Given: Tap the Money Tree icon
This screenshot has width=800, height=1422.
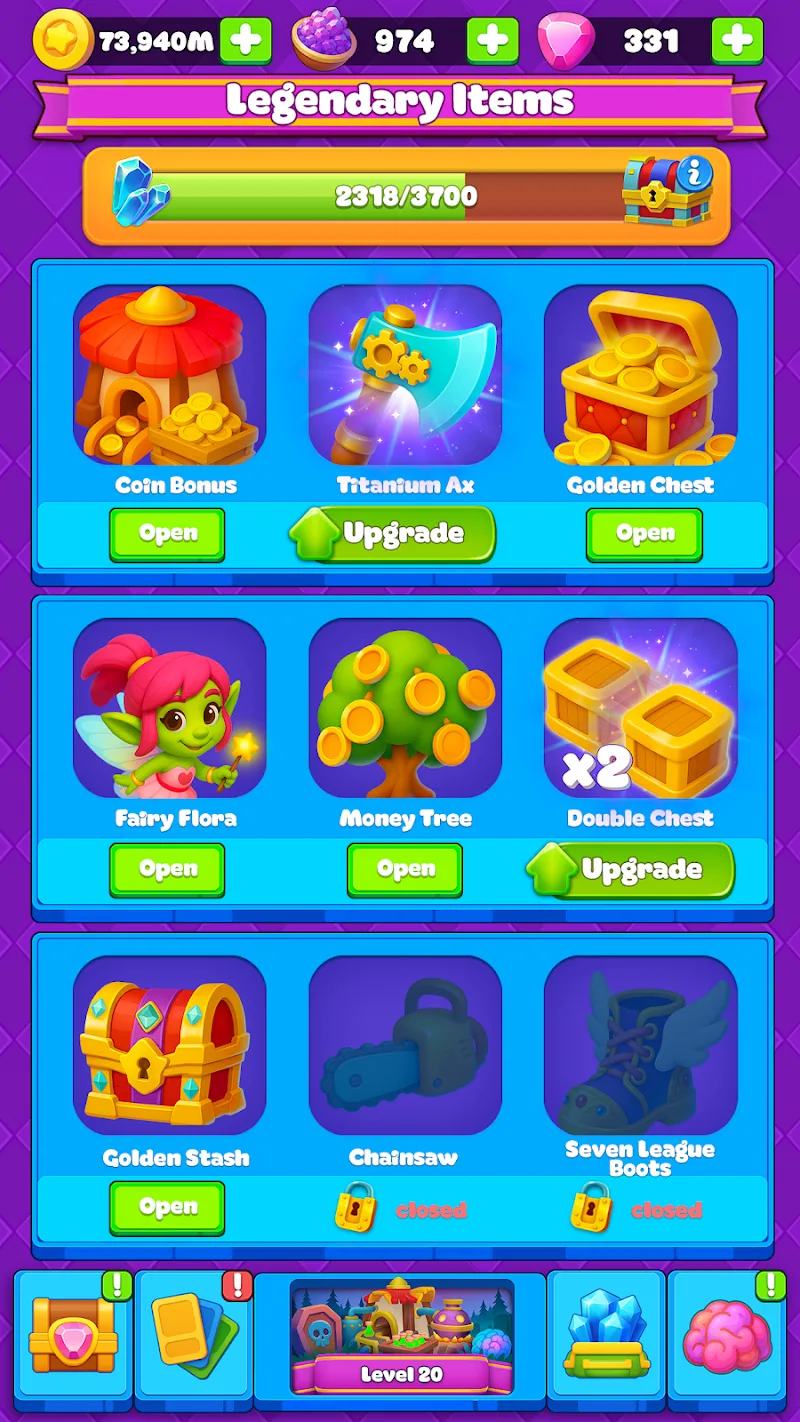Looking at the screenshot, I should [403, 710].
